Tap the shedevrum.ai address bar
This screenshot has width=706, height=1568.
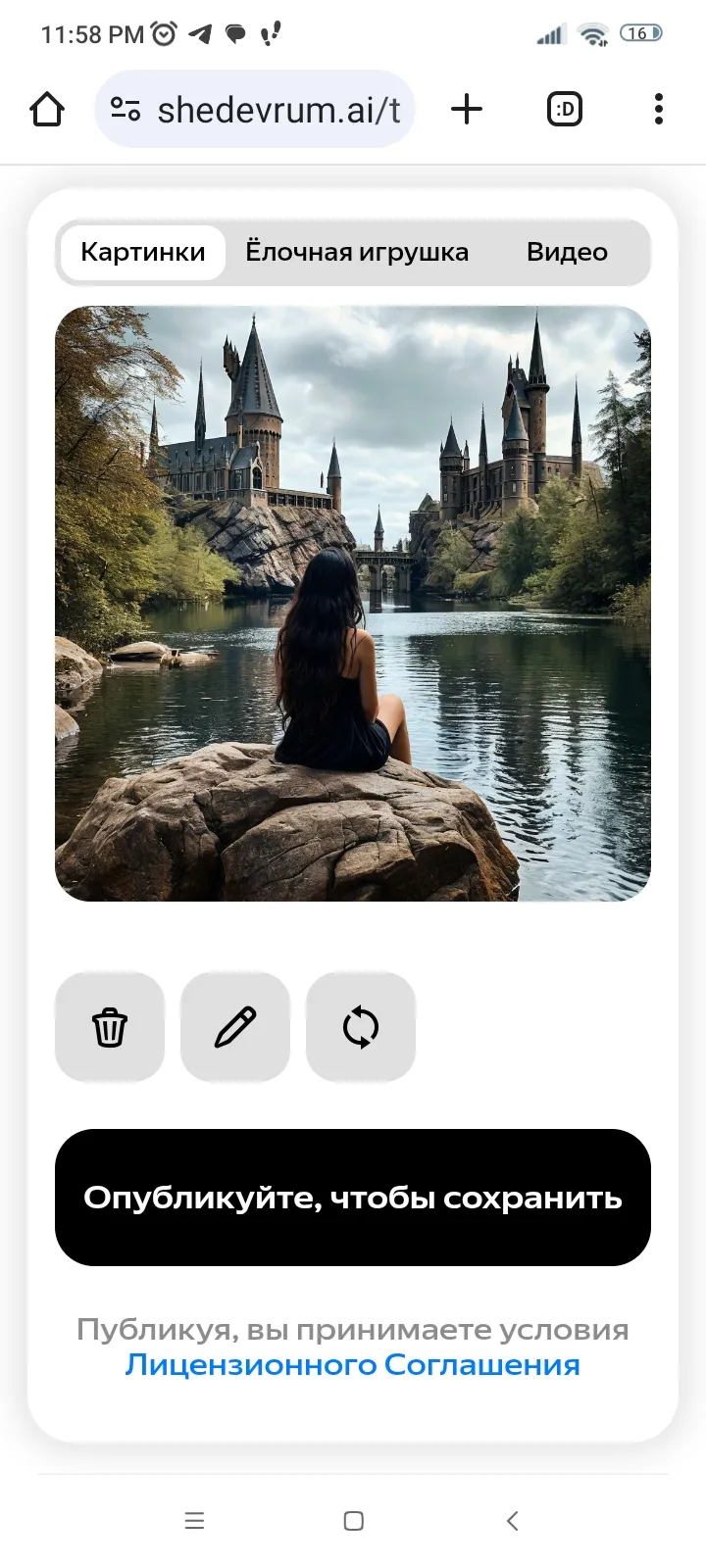pyautogui.click(x=255, y=109)
